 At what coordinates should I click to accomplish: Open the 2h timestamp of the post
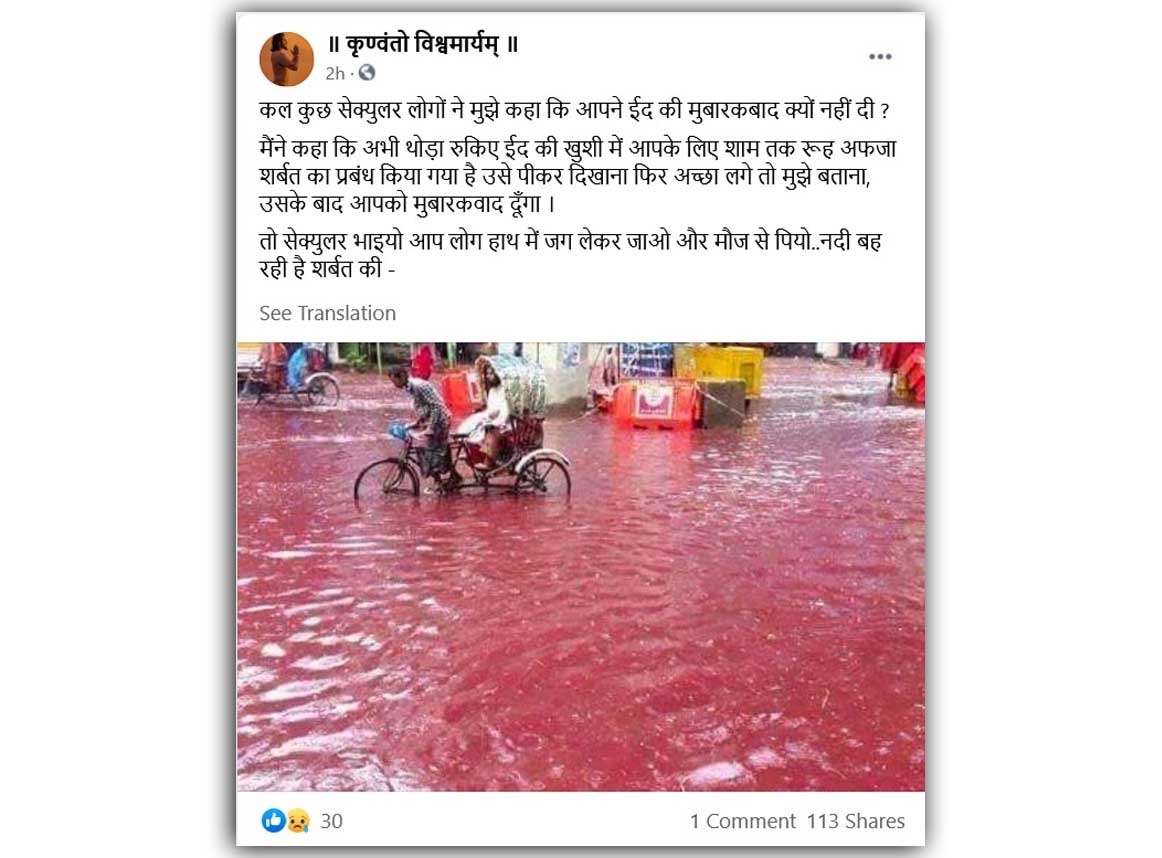pyautogui.click(x=334, y=73)
